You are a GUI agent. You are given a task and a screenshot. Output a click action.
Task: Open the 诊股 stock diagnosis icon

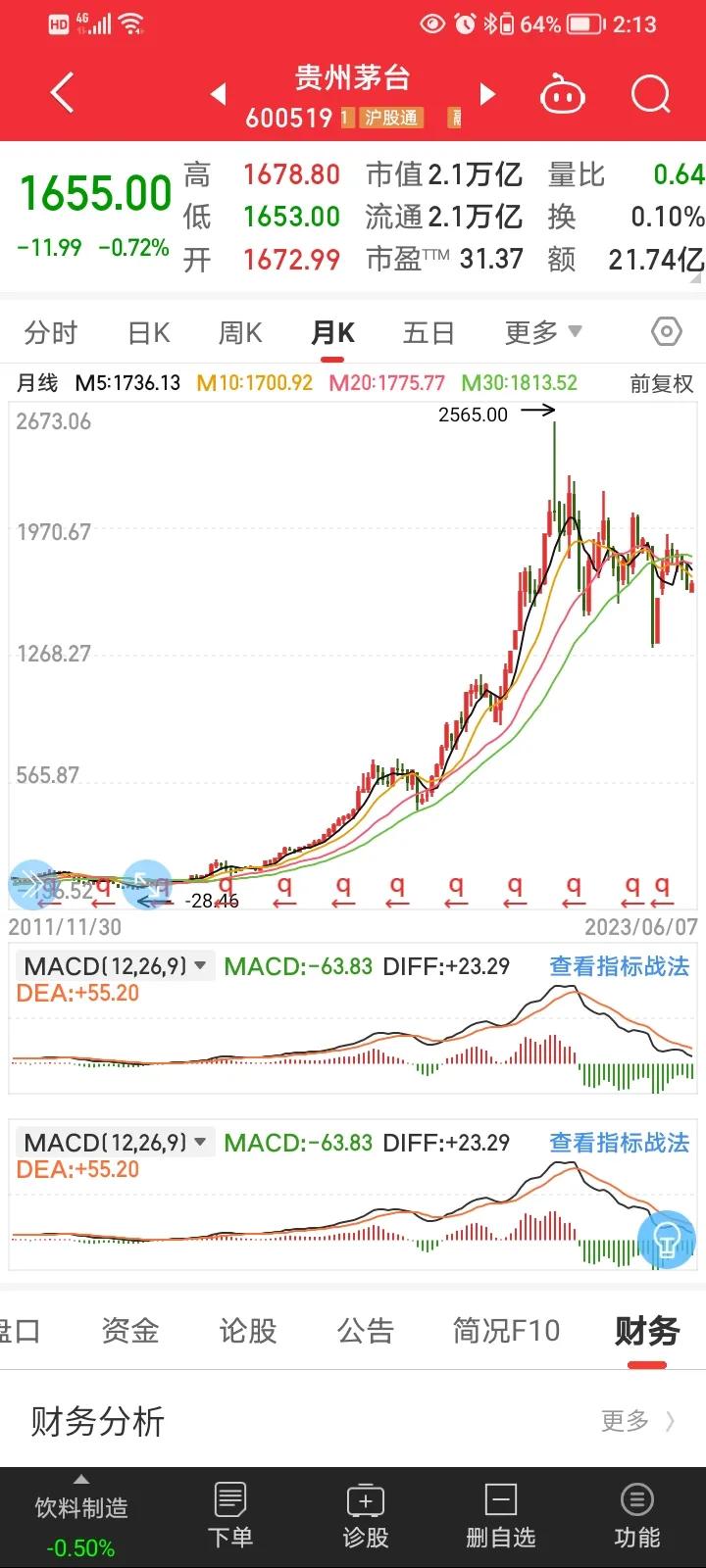tap(365, 1514)
